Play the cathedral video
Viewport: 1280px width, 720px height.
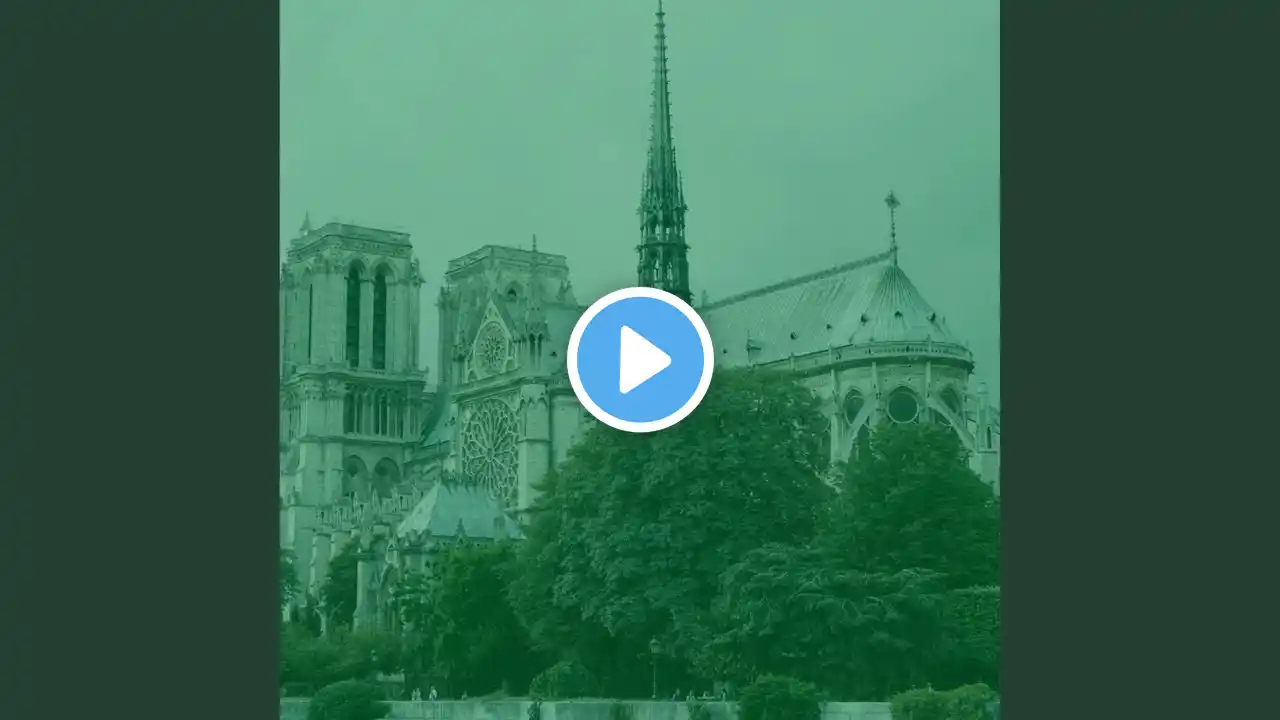point(640,360)
